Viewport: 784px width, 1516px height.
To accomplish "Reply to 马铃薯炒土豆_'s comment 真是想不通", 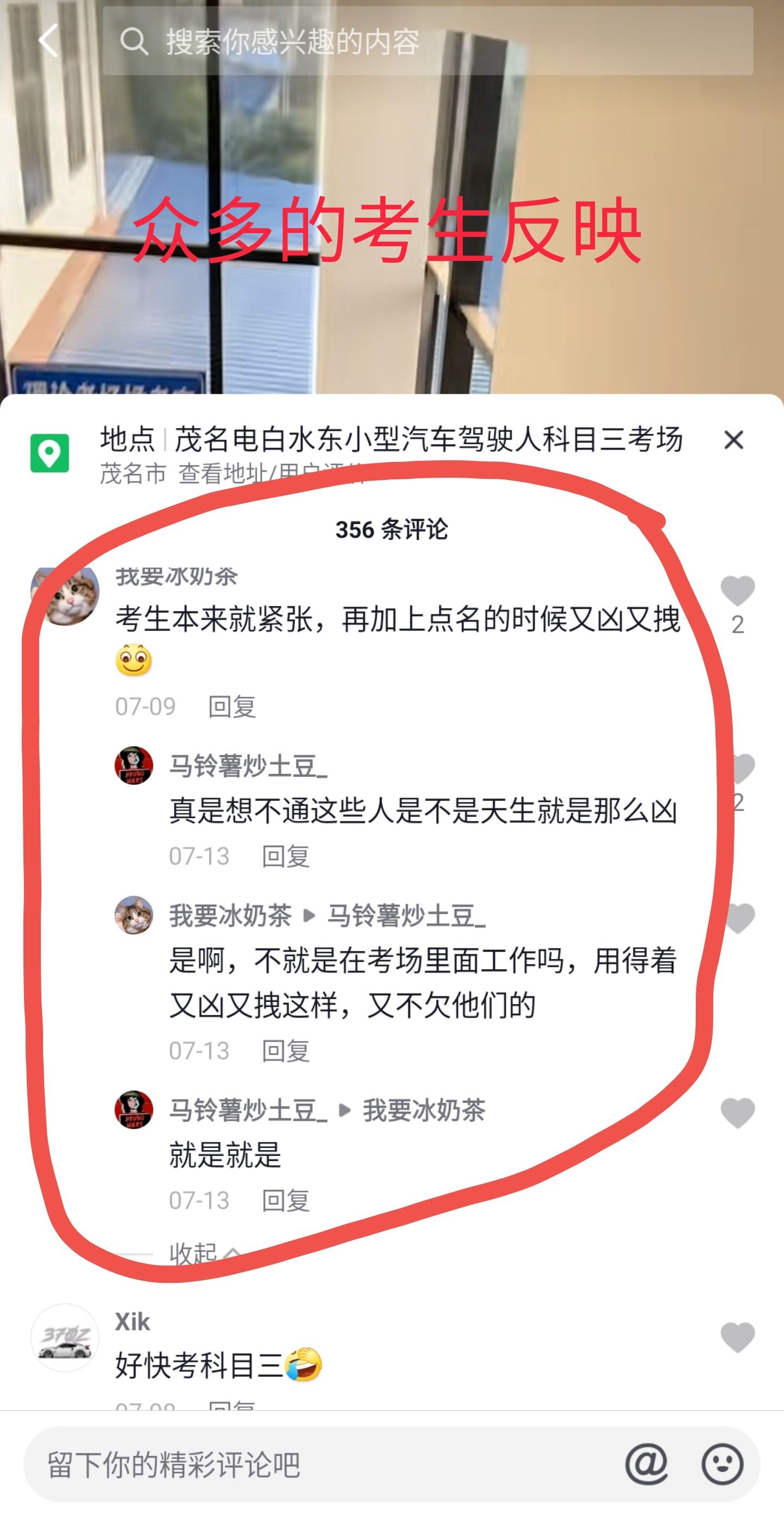I will (x=285, y=857).
